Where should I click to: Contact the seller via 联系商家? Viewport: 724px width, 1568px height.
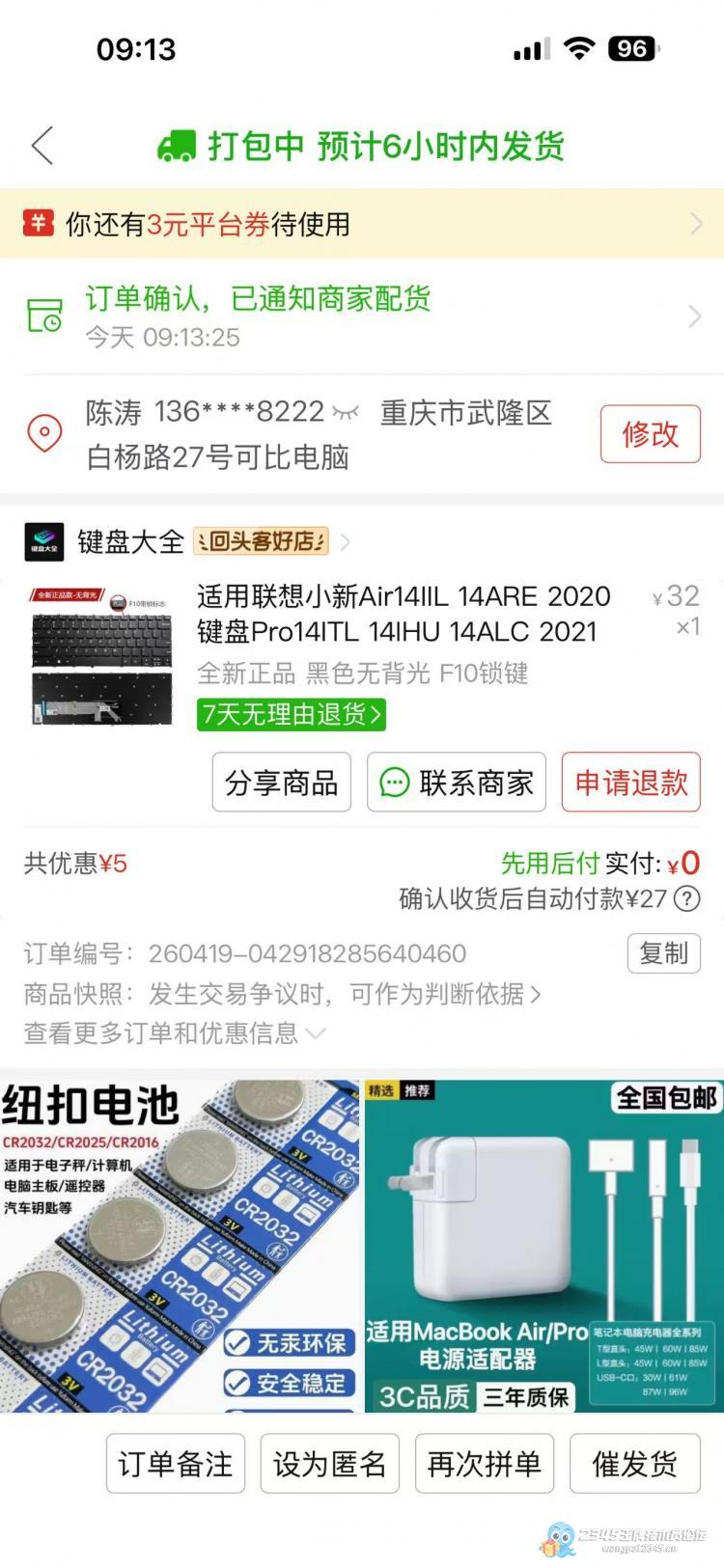(x=457, y=783)
